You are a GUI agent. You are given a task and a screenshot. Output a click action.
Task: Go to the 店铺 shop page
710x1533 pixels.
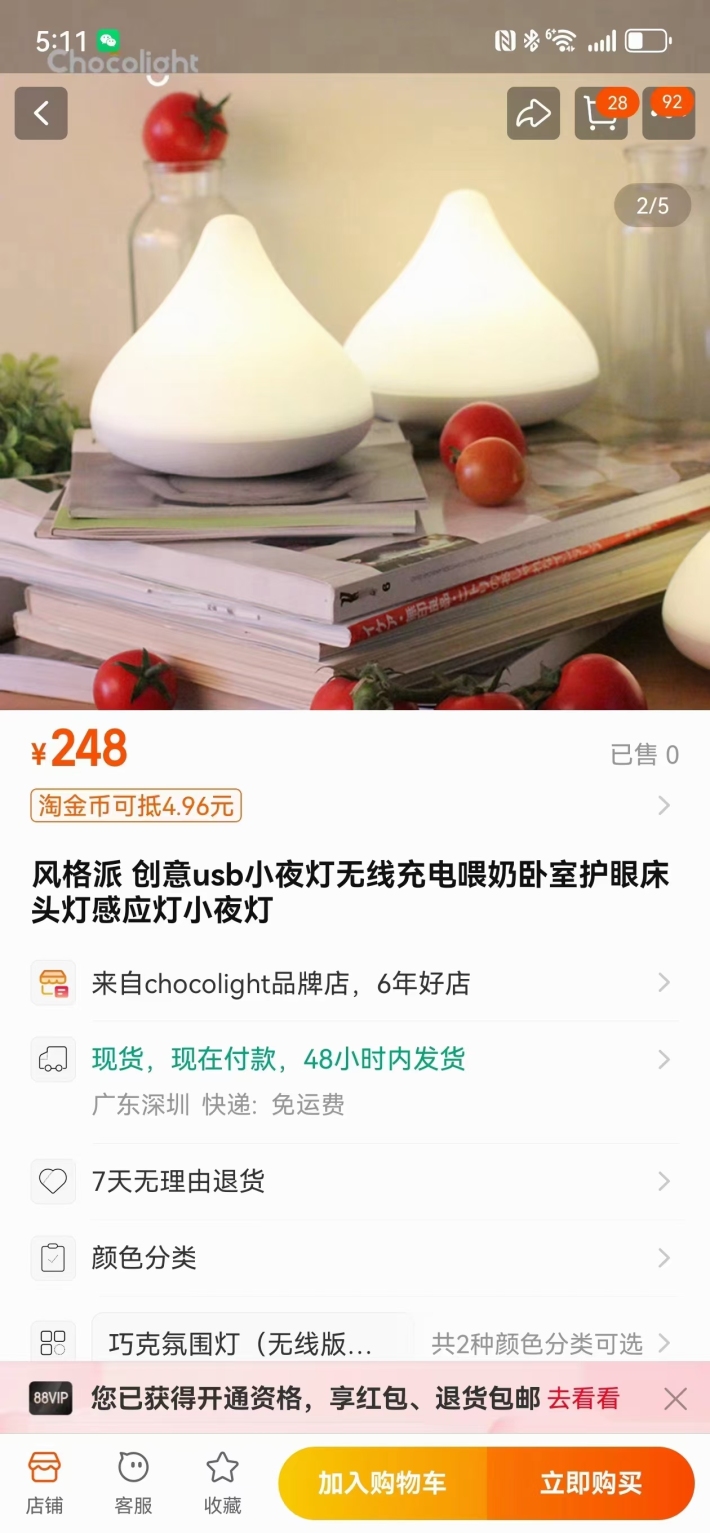(45, 1483)
